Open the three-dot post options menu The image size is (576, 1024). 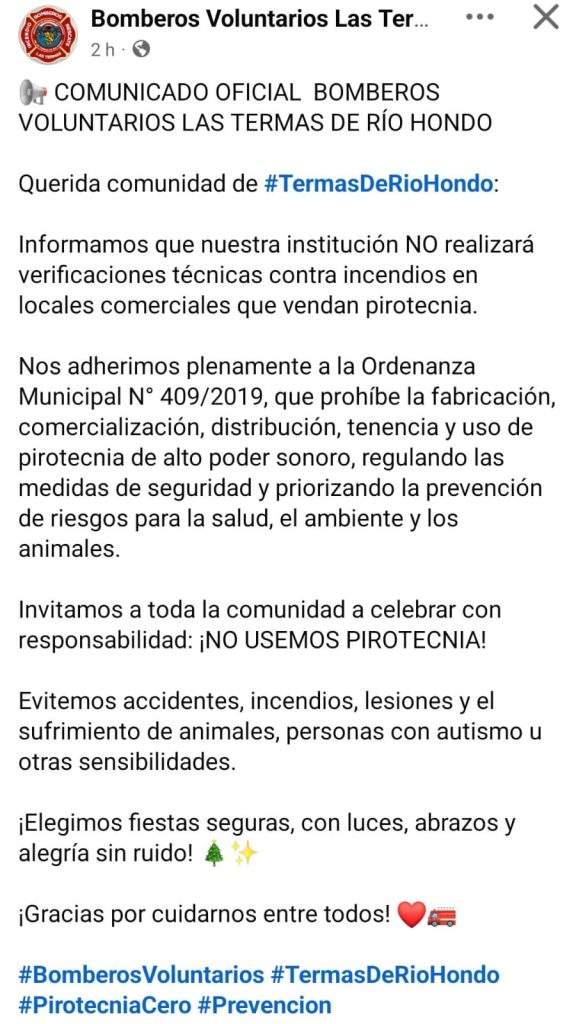(x=479, y=18)
